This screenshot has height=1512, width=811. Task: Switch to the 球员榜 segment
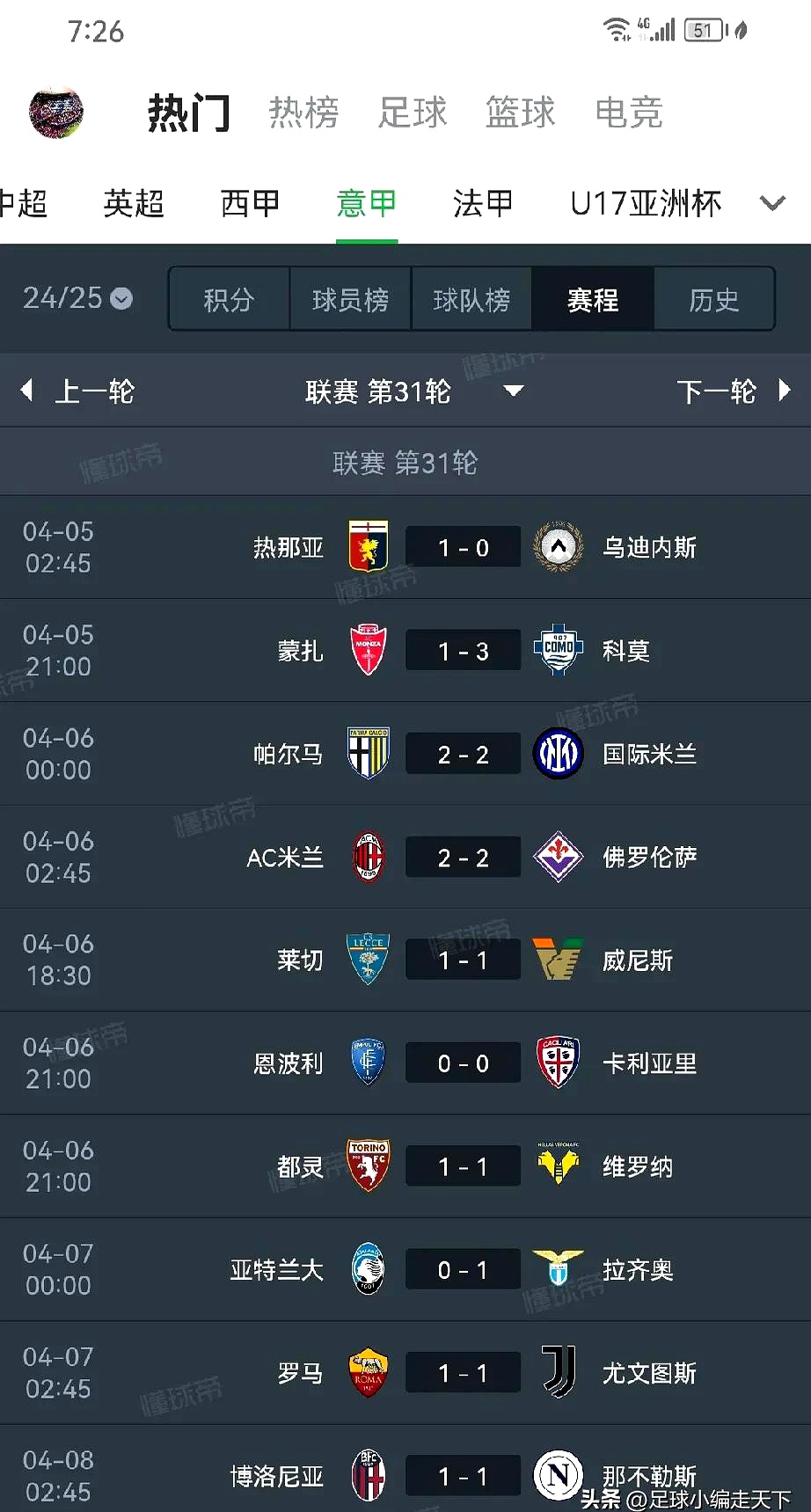[x=350, y=300]
